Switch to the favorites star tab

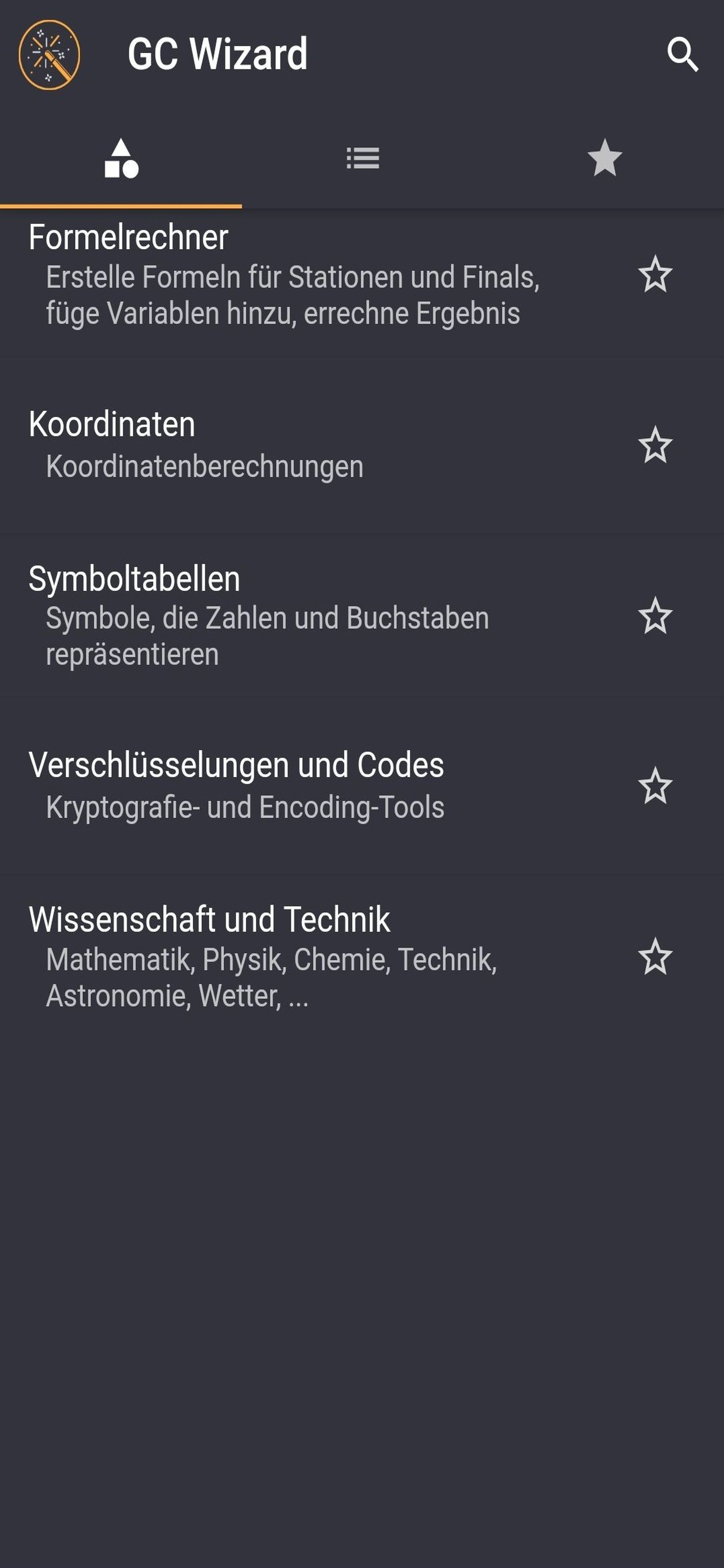(x=604, y=158)
